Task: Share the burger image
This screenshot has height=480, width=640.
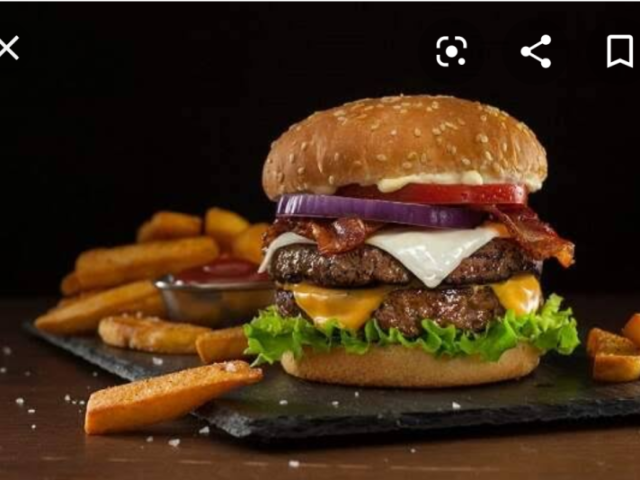Action: (x=536, y=51)
